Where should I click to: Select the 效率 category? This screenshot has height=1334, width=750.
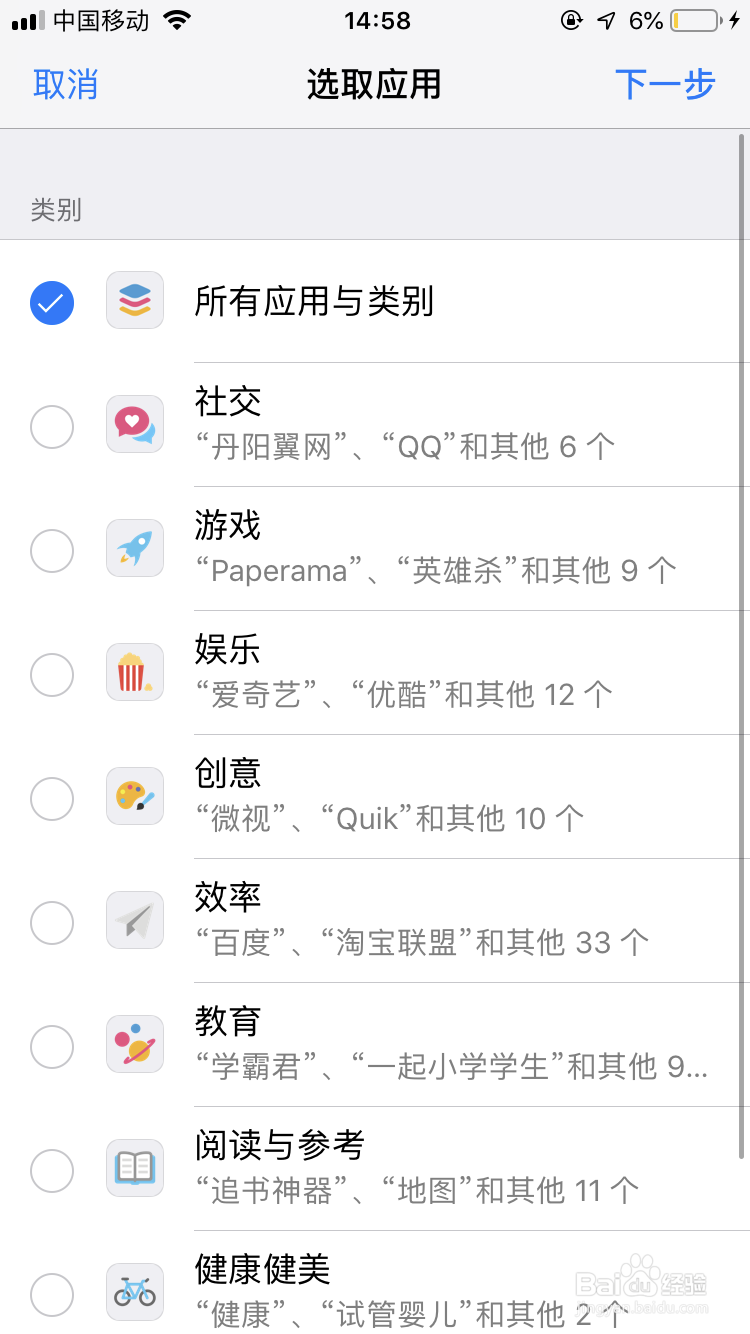point(52,923)
